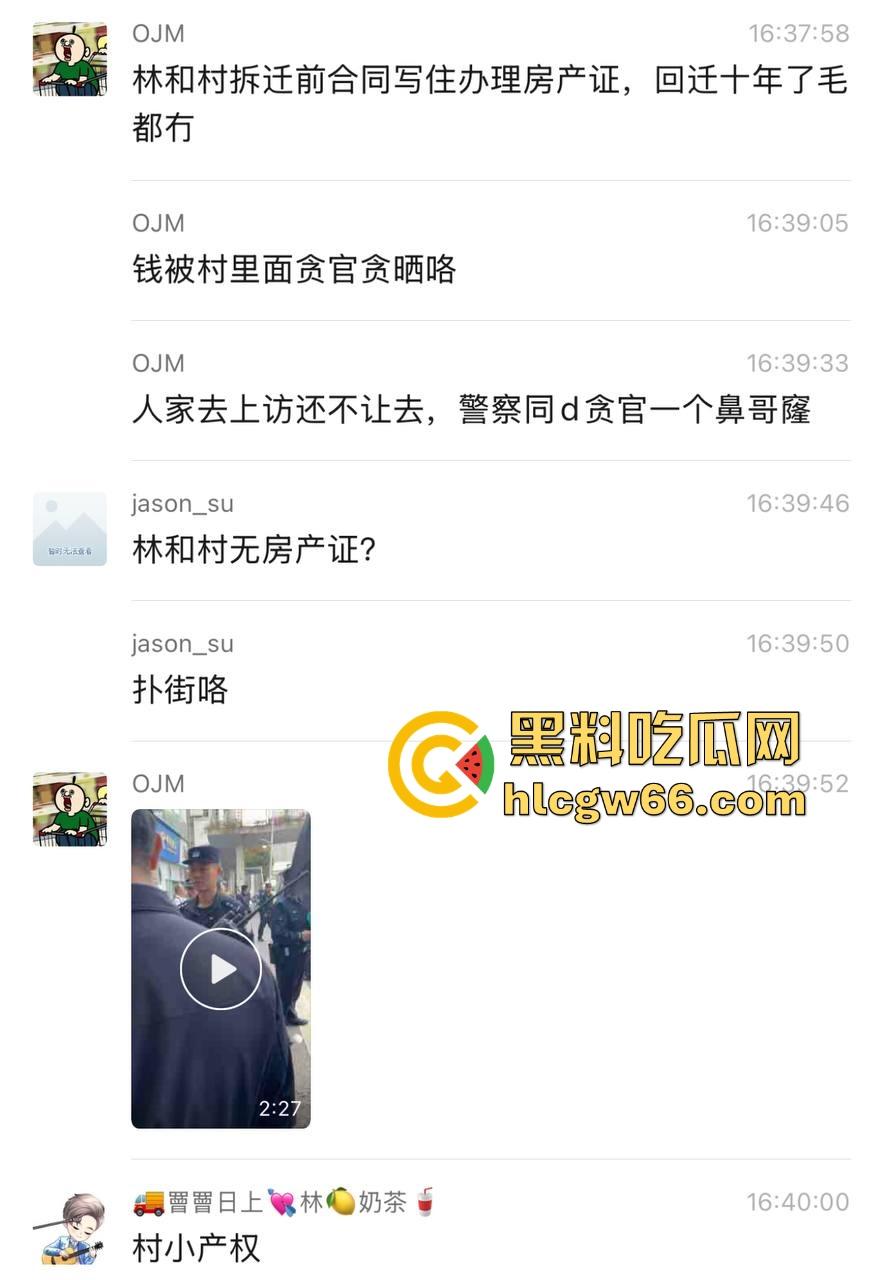This screenshot has width=884, height=1280.
Task: Tap the timestamp 16:37:58
Action: tap(798, 31)
